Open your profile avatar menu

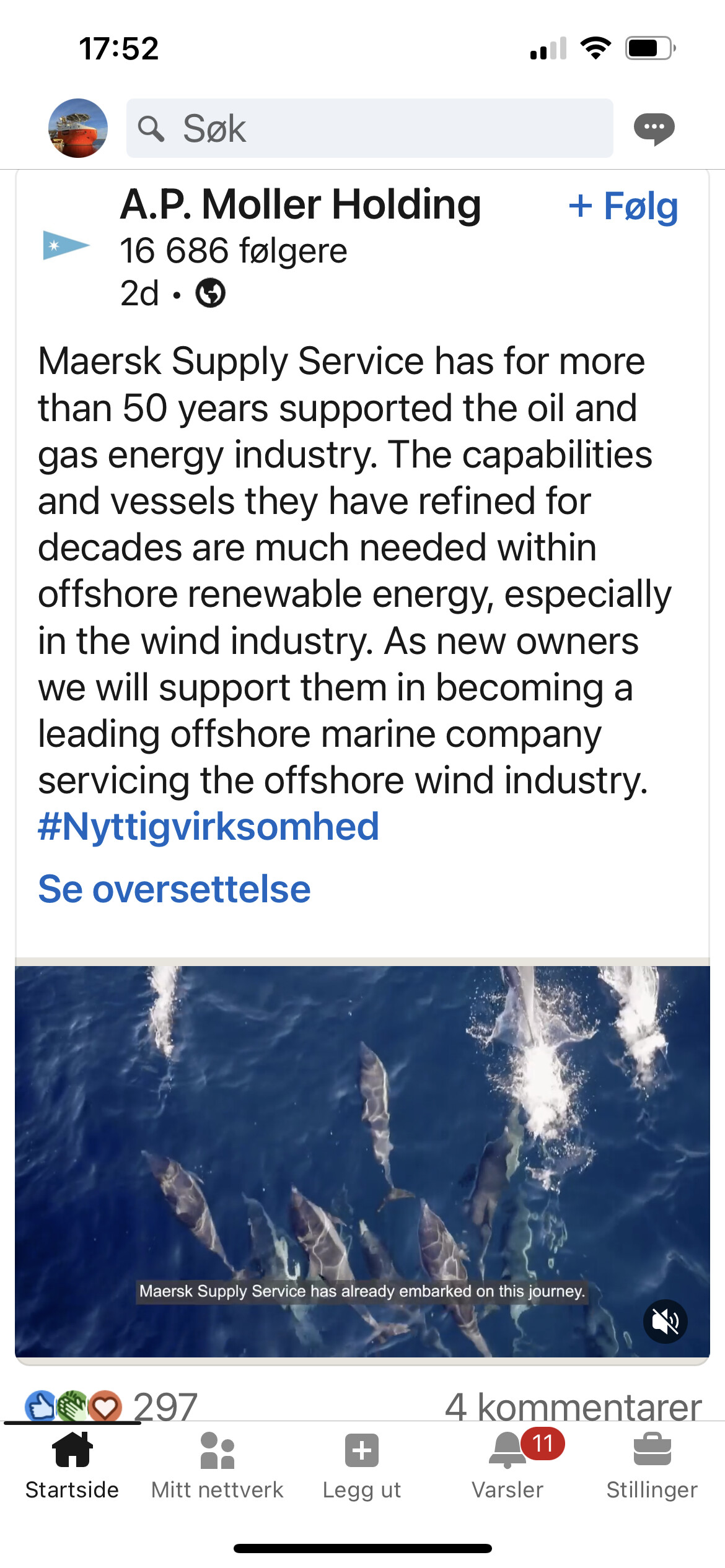[x=78, y=128]
